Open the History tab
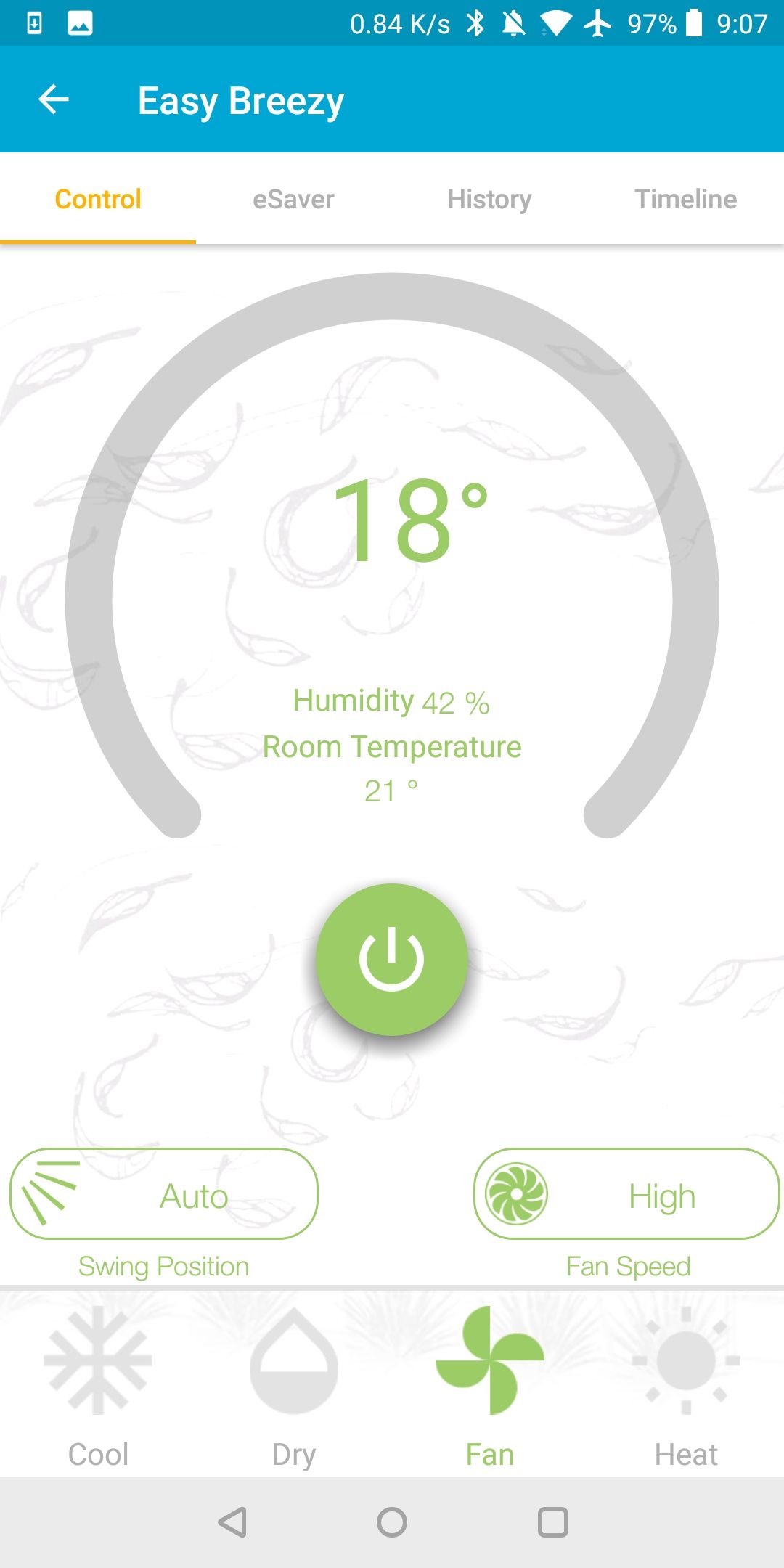Screen dimensions: 784x1568 (x=489, y=198)
